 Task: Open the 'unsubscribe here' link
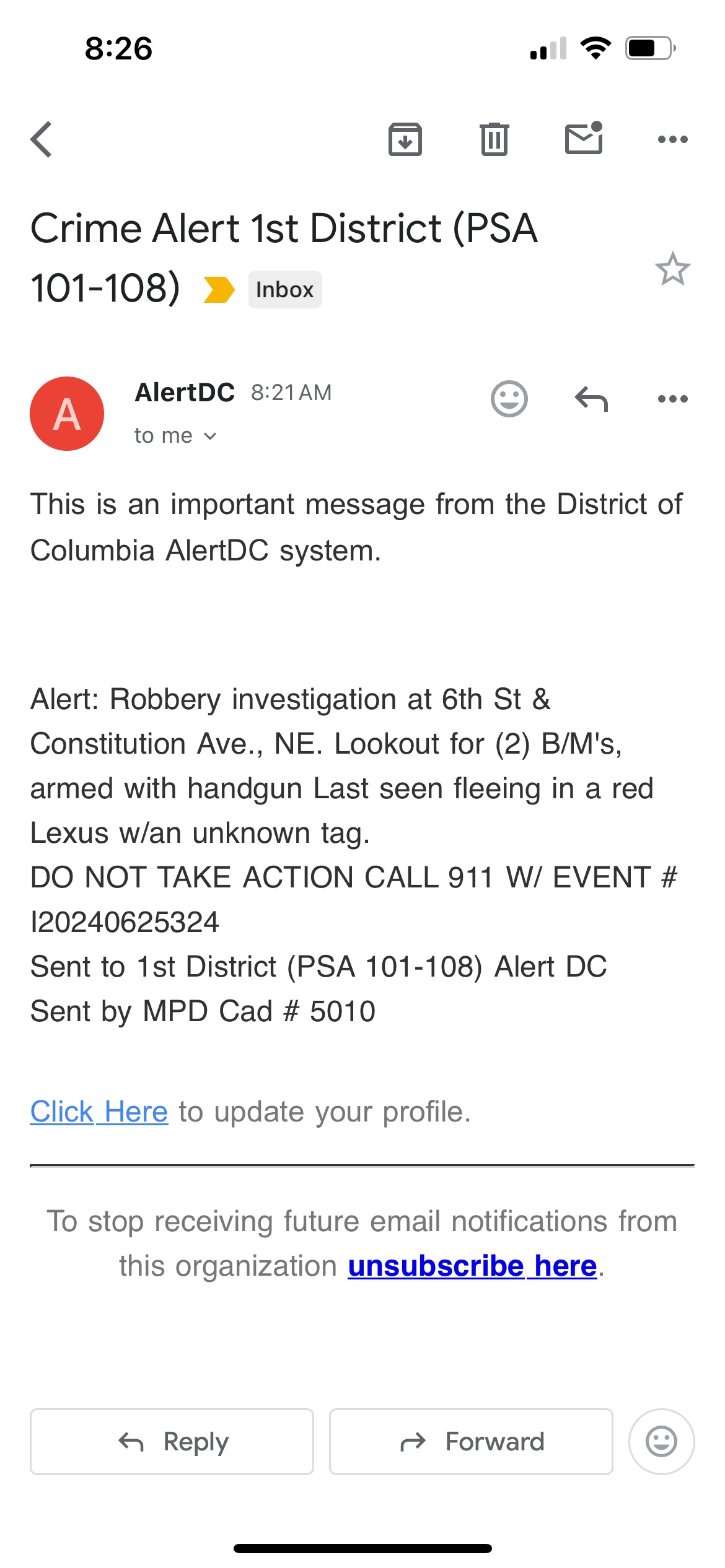[x=472, y=1266]
